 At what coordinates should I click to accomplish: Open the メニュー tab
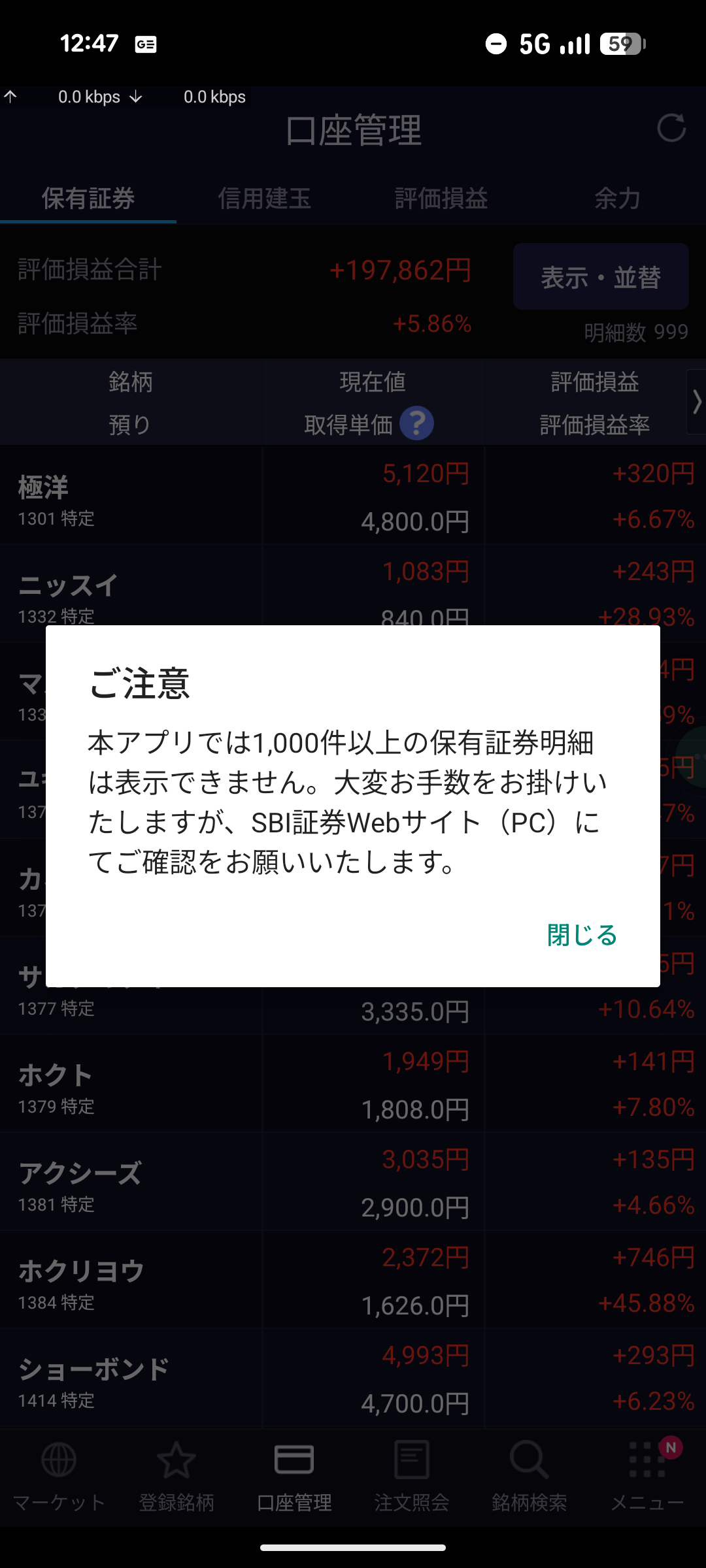[647, 1477]
